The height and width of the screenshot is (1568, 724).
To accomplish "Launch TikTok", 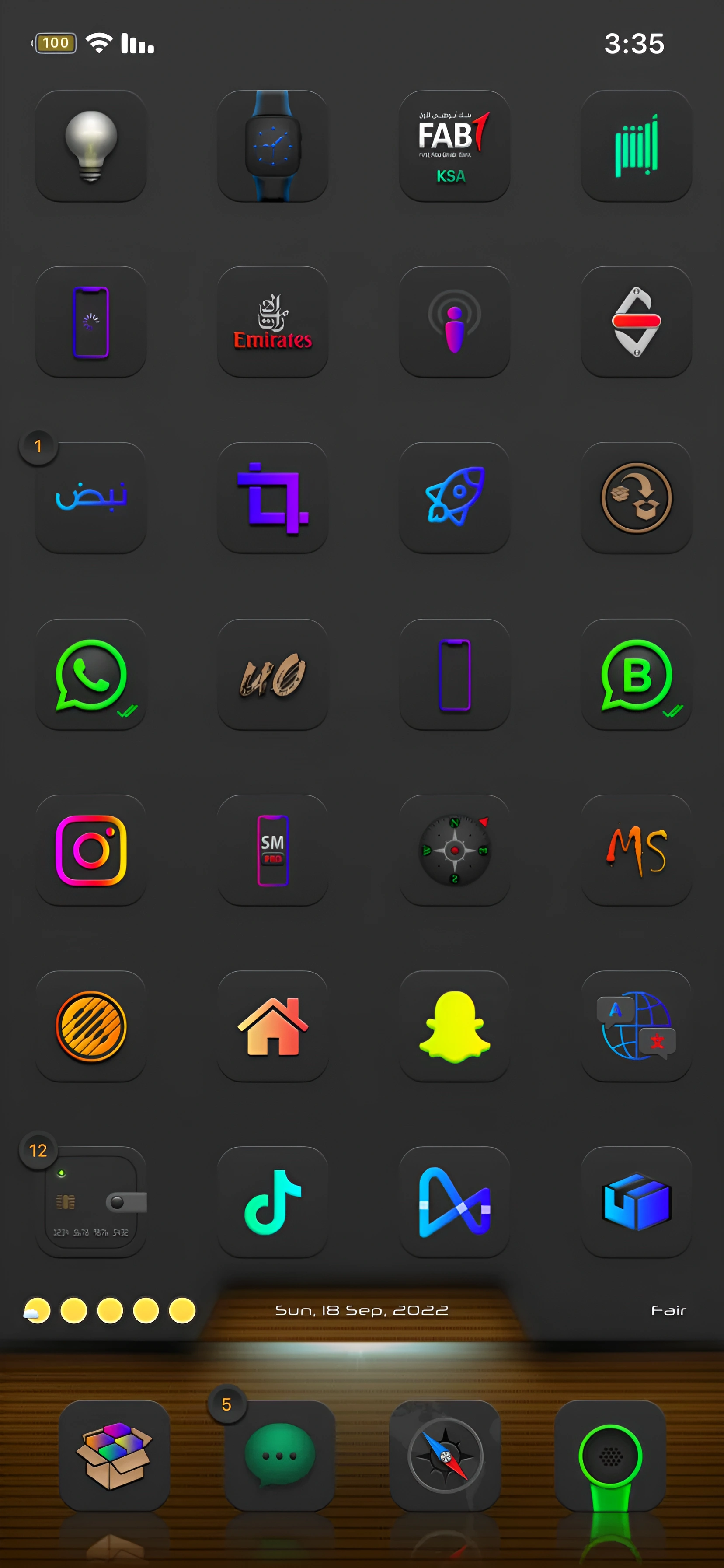I will tap(272, 1202).
